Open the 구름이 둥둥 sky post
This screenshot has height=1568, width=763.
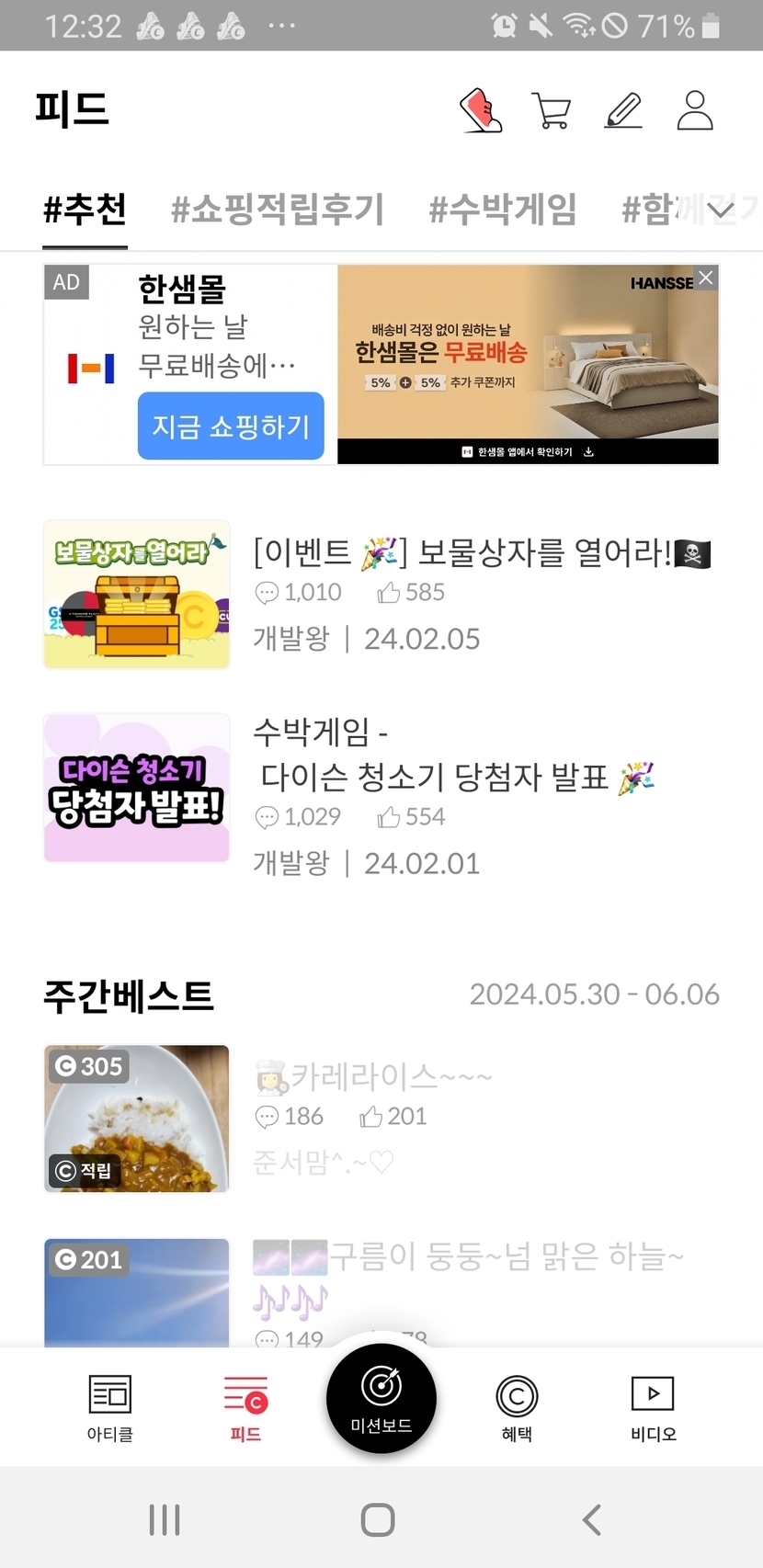coord(468,1256)
